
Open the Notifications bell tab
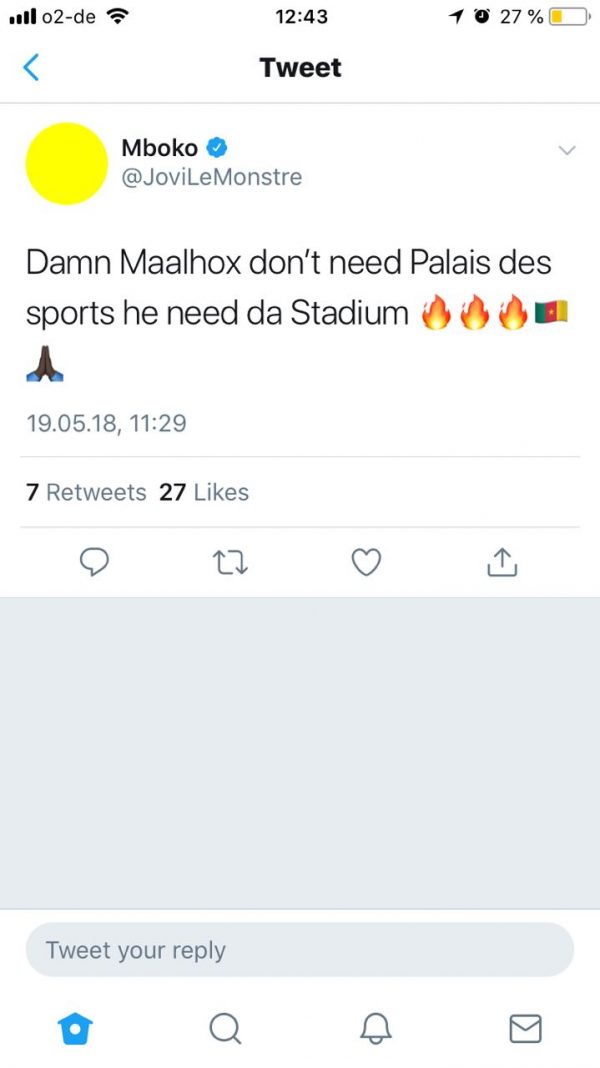(375, 1028)
